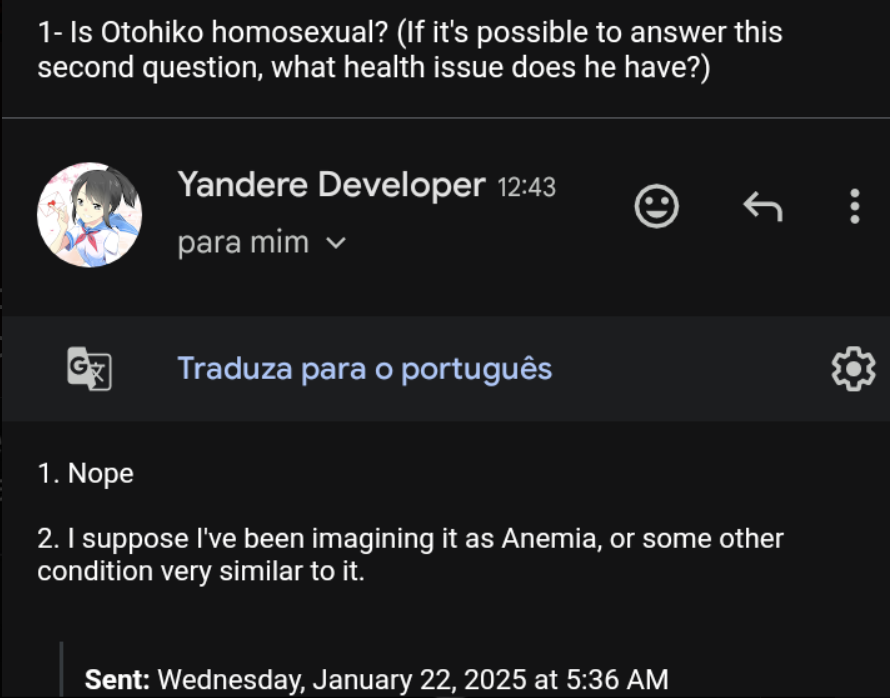890x698 pixels.
Task: Open the message overflow menu
Action: 854,206
